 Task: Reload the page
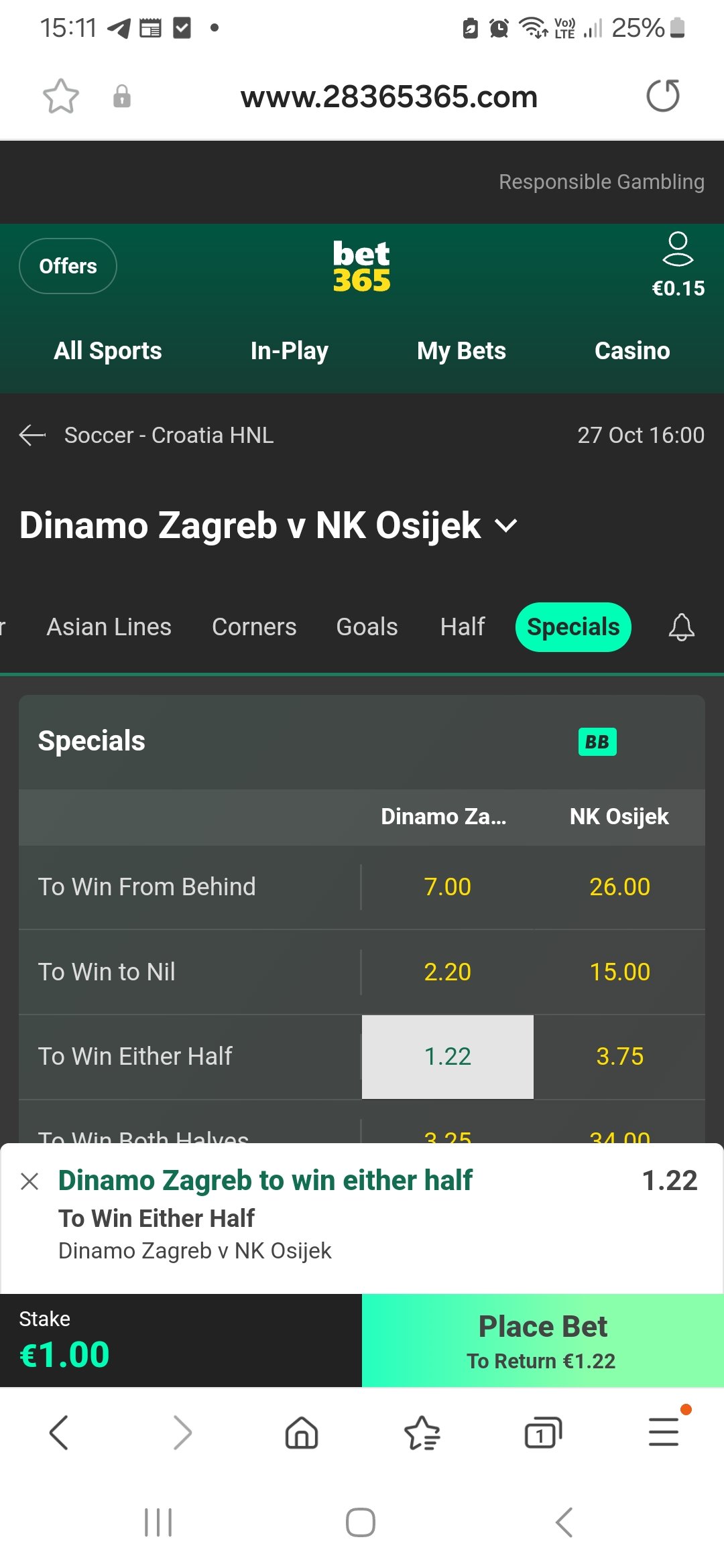(x=663, y=96)
